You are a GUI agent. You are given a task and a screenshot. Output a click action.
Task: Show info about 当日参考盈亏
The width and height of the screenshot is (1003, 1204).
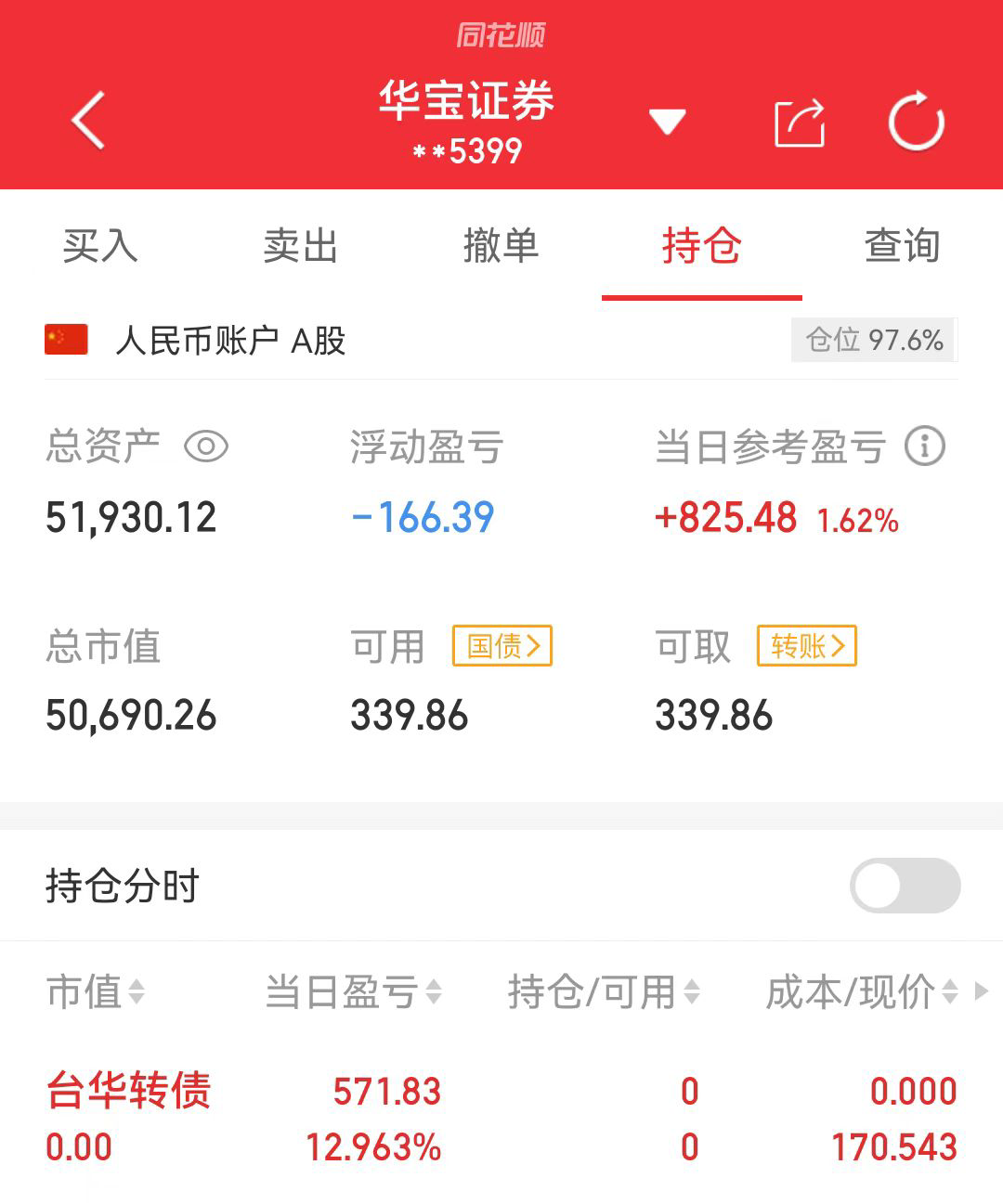924,447
